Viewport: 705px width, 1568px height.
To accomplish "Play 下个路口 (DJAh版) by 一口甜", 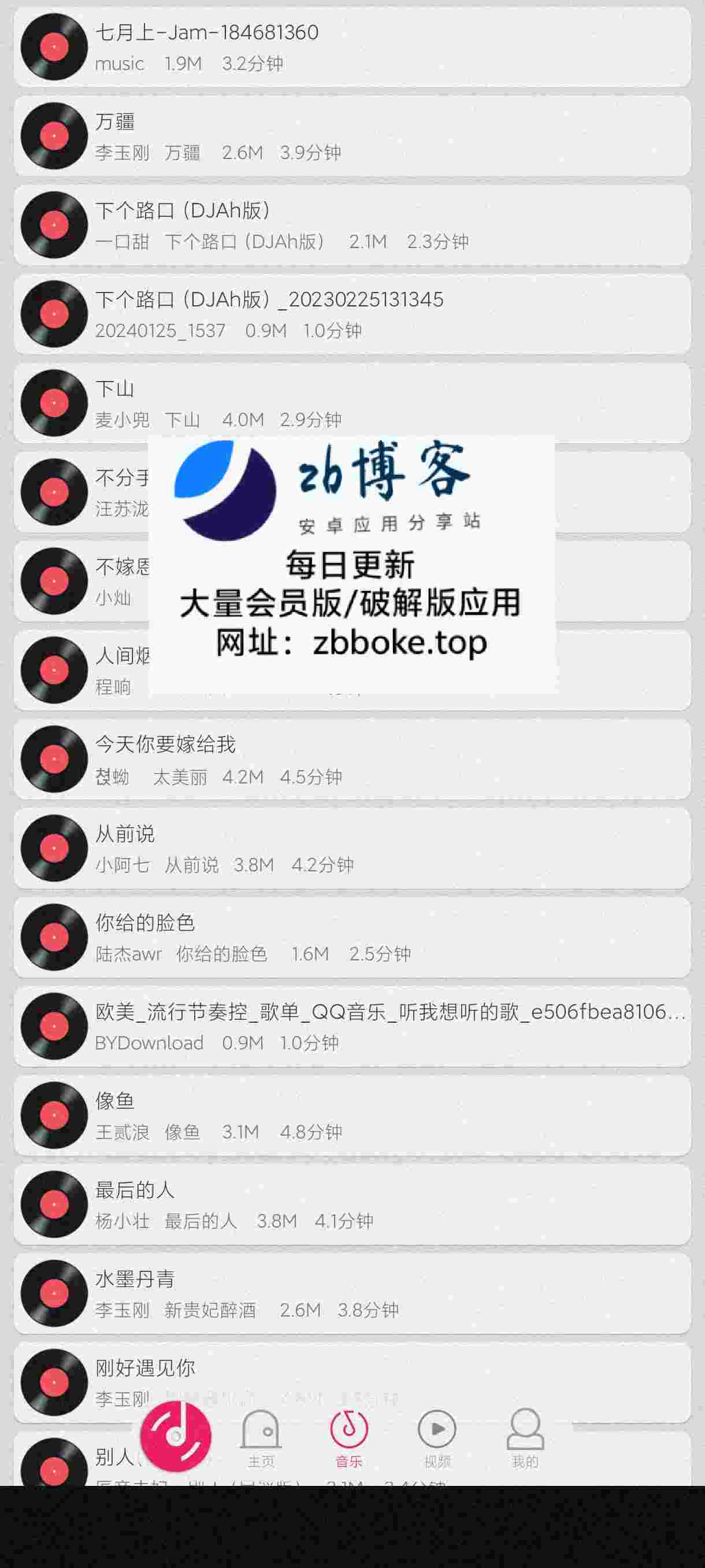I will (x=351, y=225).
